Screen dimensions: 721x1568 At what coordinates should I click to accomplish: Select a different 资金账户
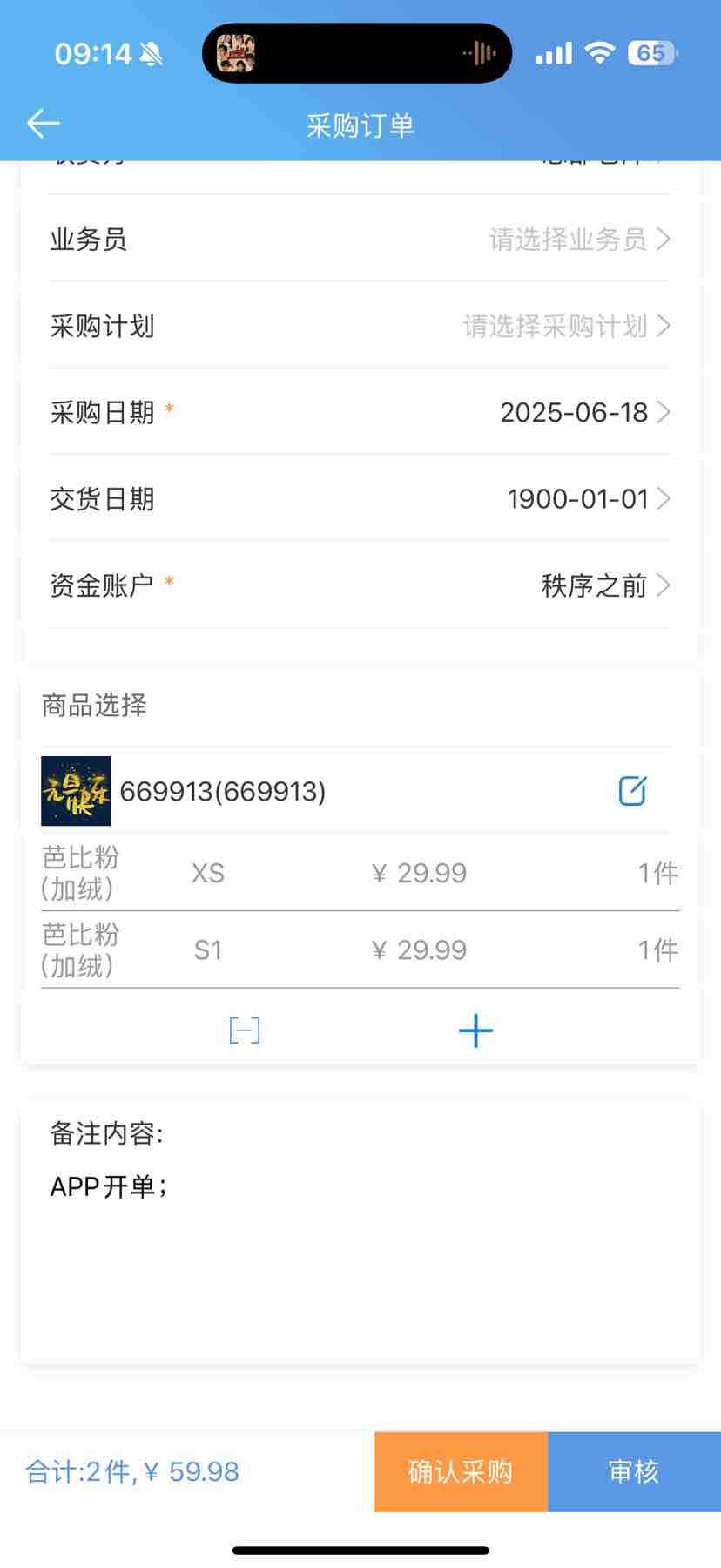pyautogui.click(x=360, y=585)
